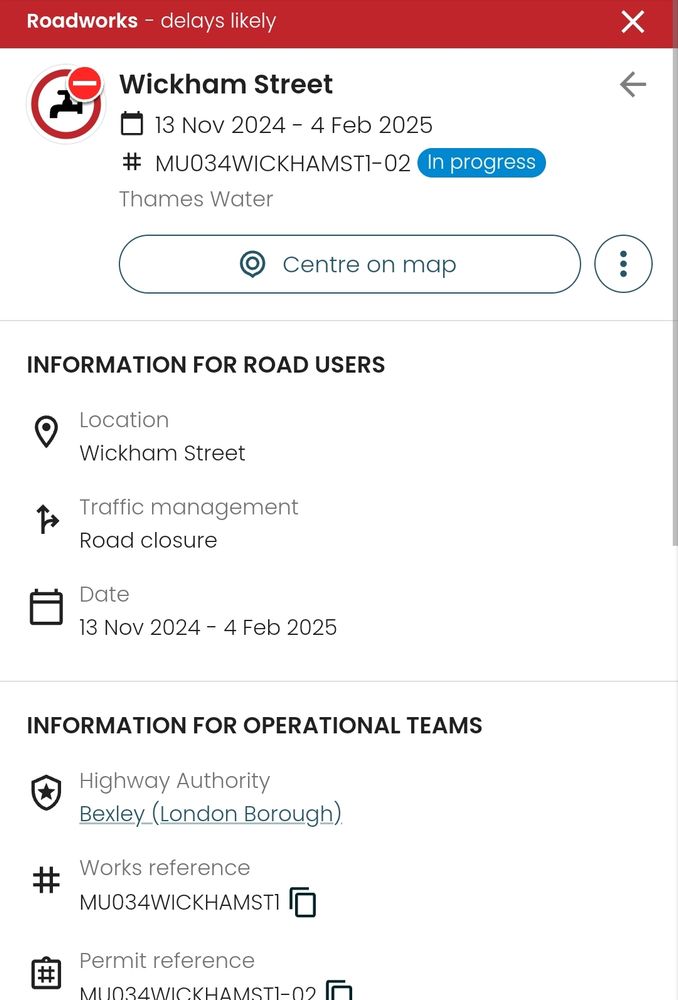
Task: Open the three-dot more options menu
Action: tap(623, 264)
